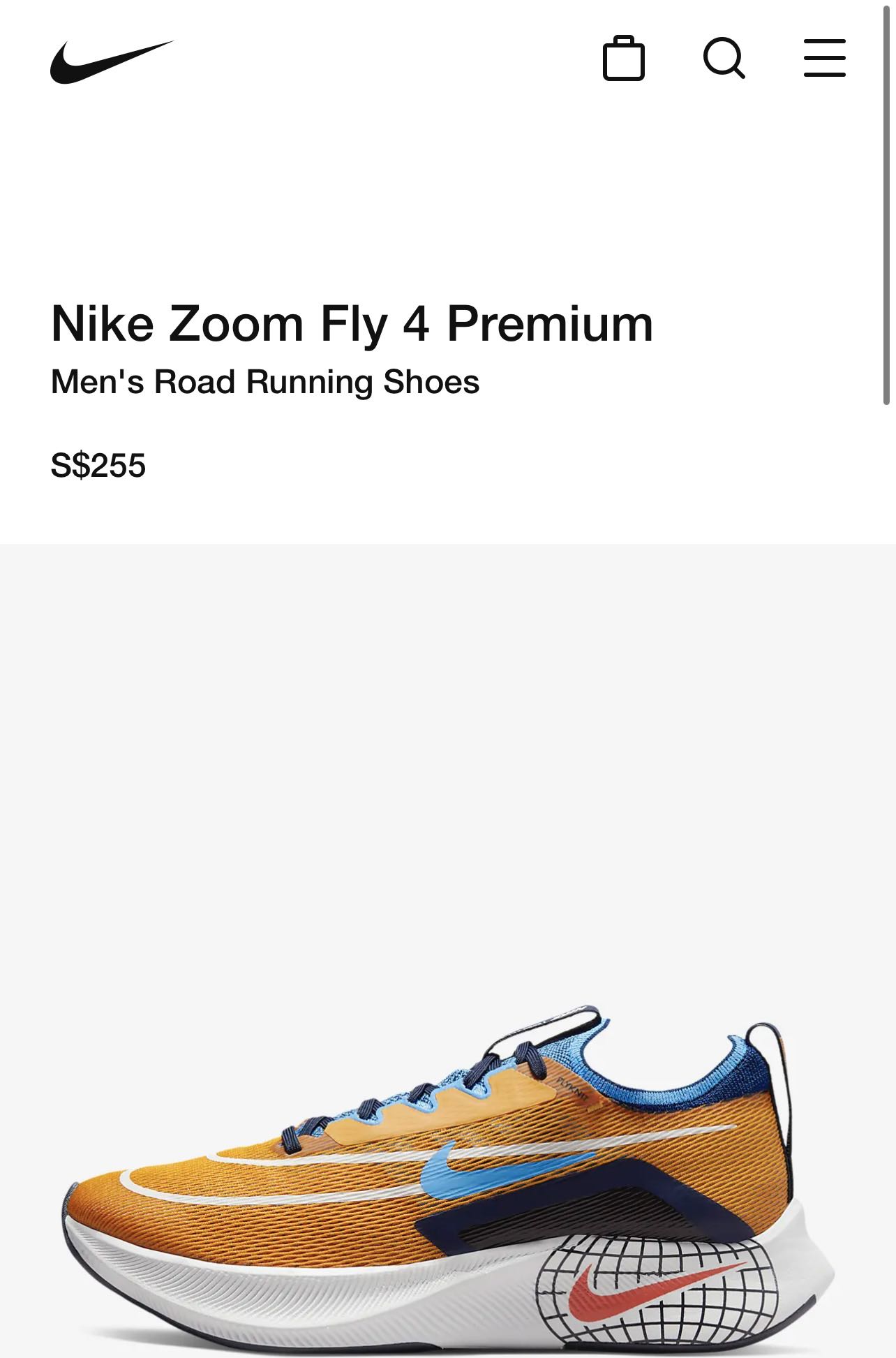
Task: Open the search icon
Action: (x=724, y=58)
